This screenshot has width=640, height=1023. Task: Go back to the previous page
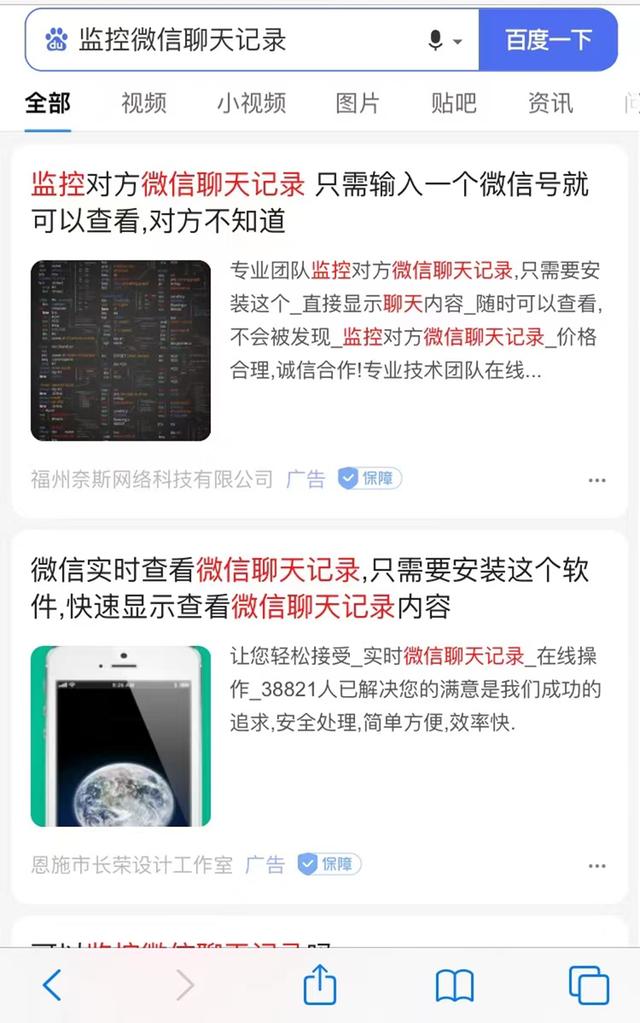pyautogui.click(x=52, y=985)
